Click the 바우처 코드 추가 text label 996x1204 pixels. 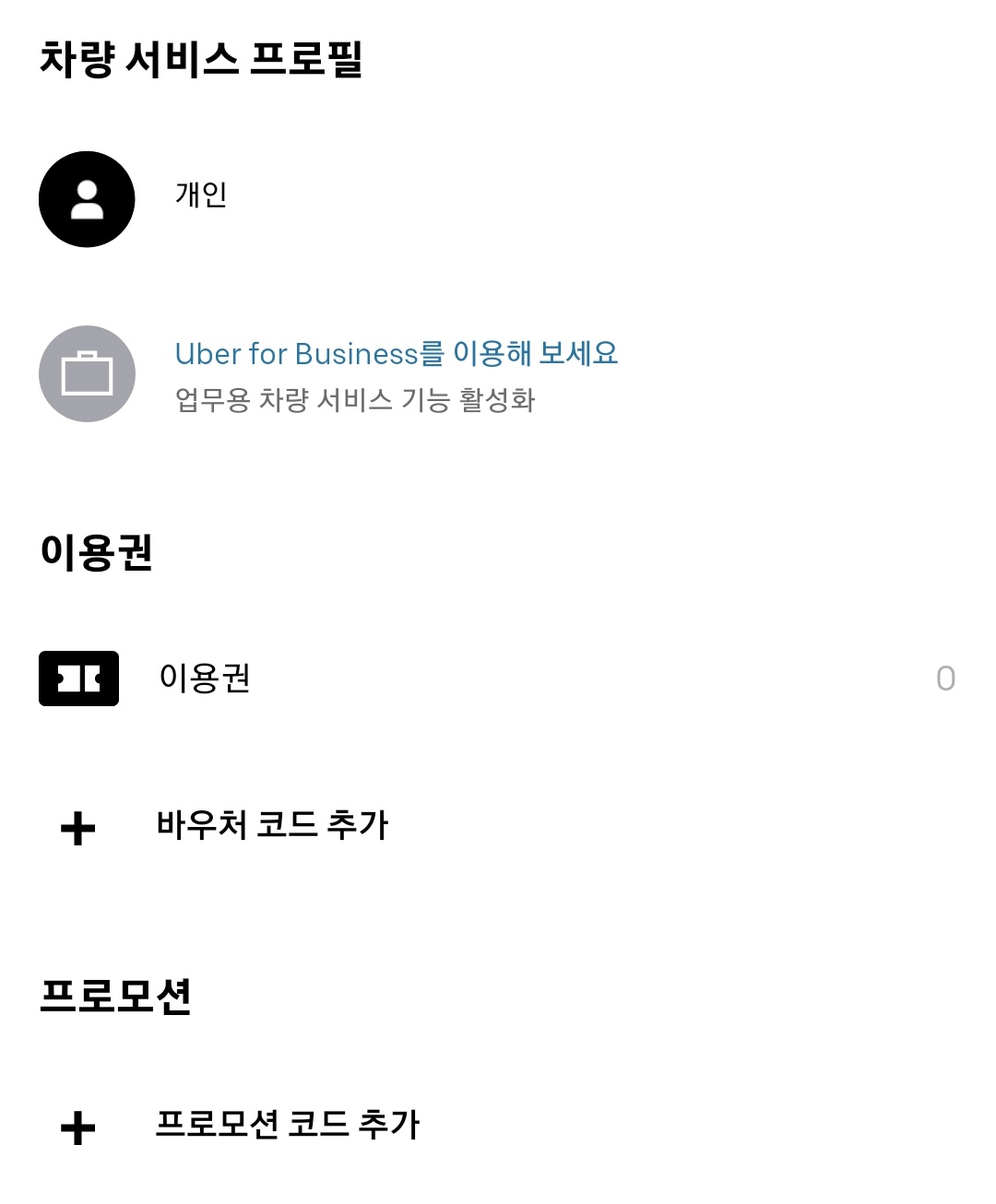[x=274, y=827]
